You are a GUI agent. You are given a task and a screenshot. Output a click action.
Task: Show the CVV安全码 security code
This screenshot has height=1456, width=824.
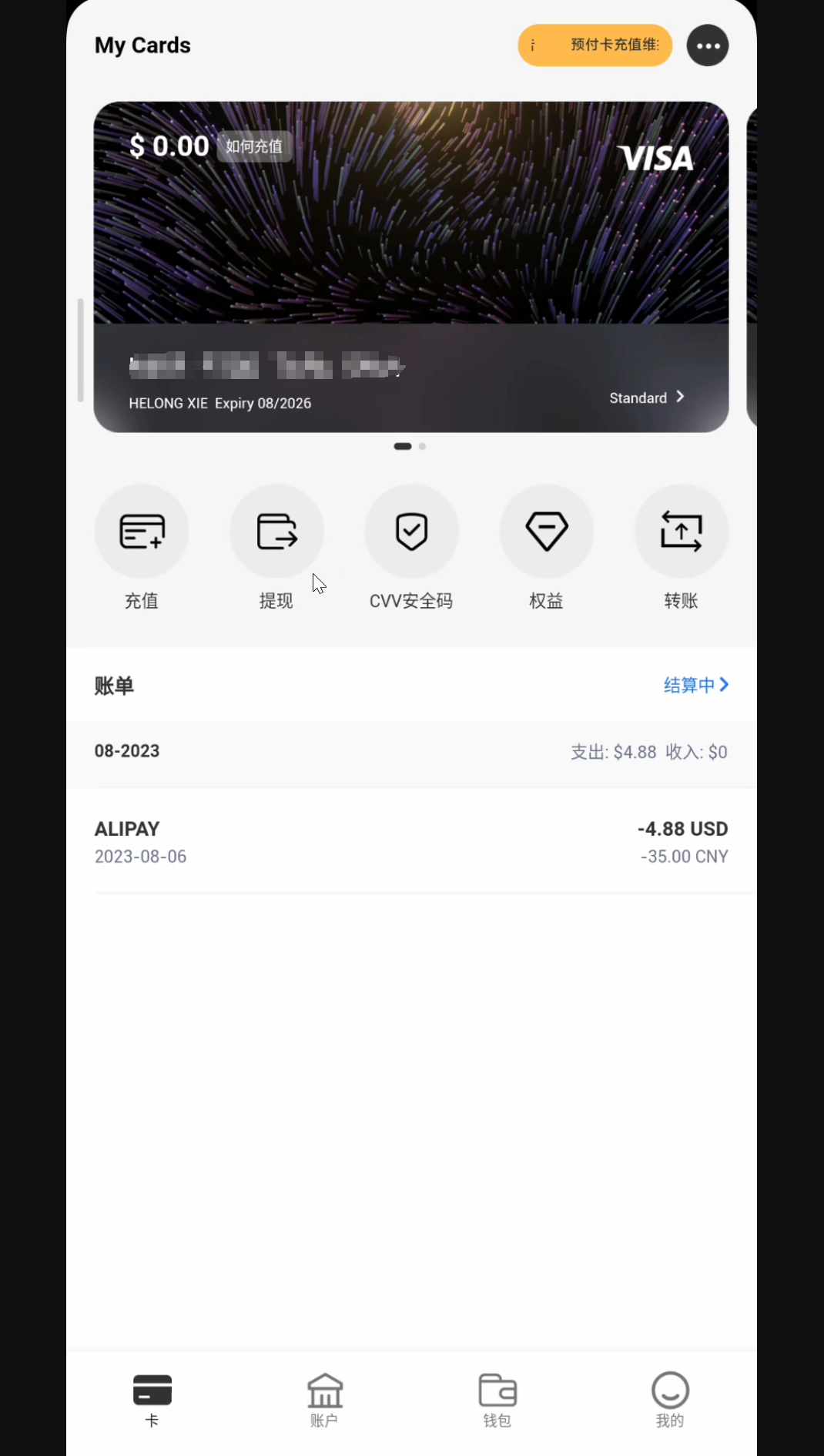pos(411,532)
